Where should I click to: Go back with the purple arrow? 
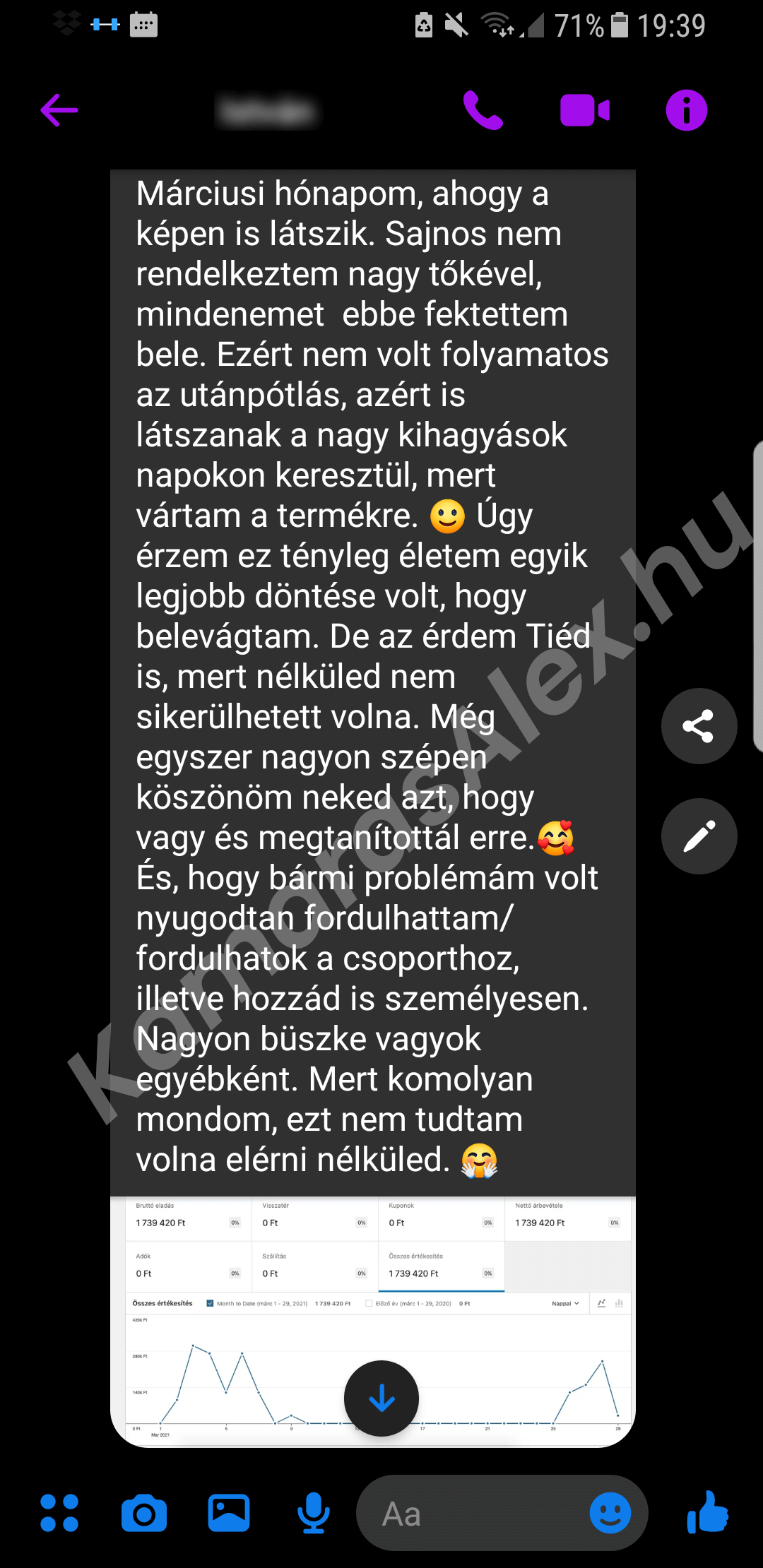tap(59, 111)
